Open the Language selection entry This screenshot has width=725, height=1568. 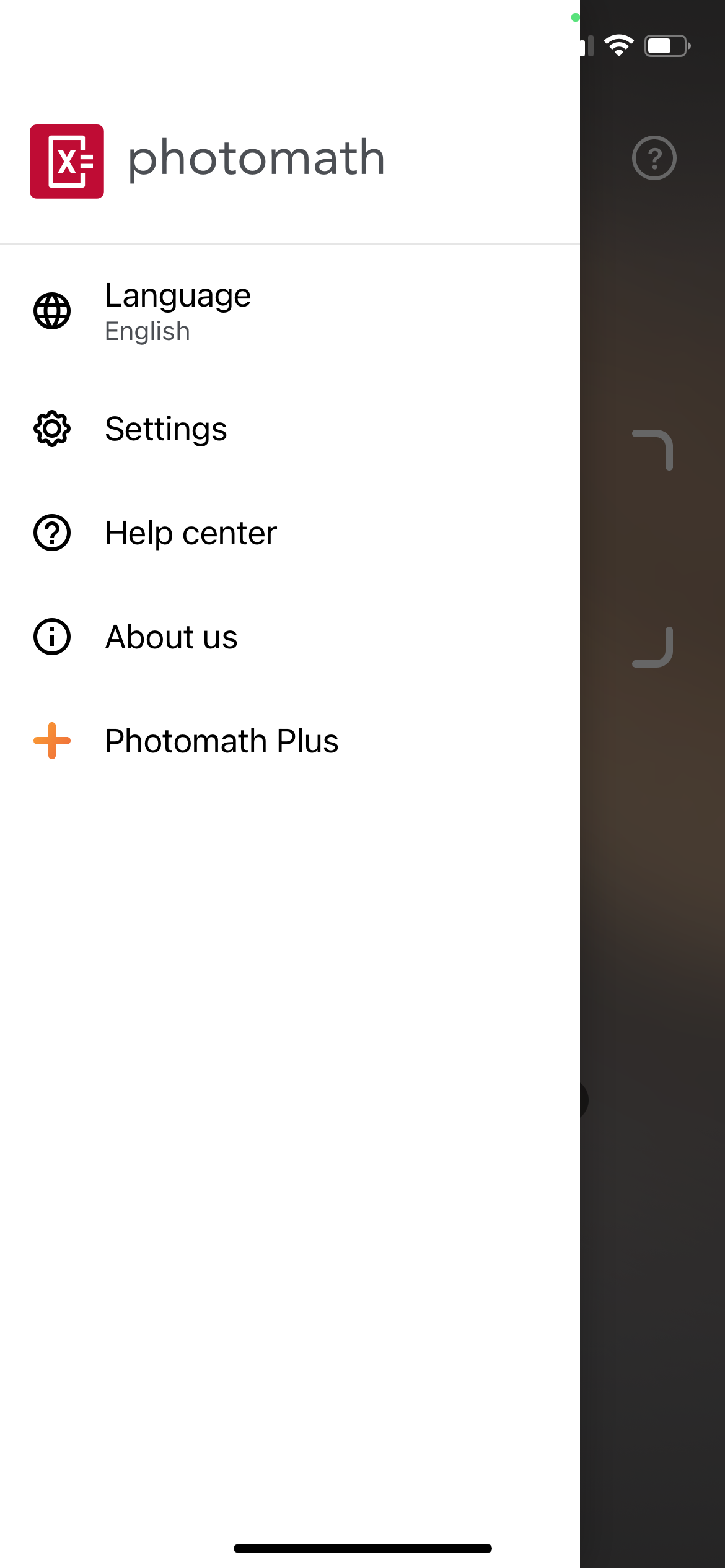pyautogui.click(x=178, y=311)
